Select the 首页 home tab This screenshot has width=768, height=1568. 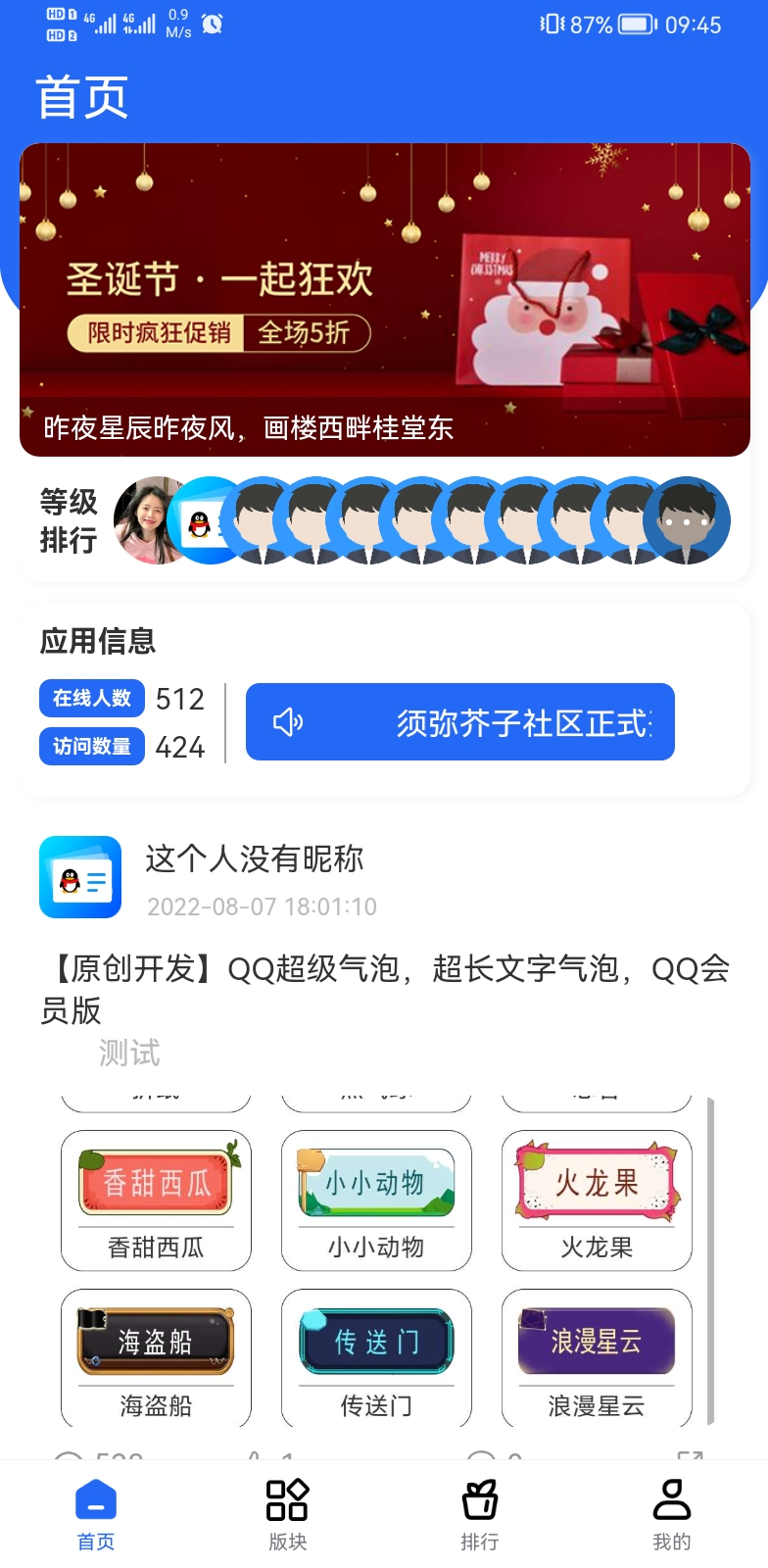click(96, 1514)
